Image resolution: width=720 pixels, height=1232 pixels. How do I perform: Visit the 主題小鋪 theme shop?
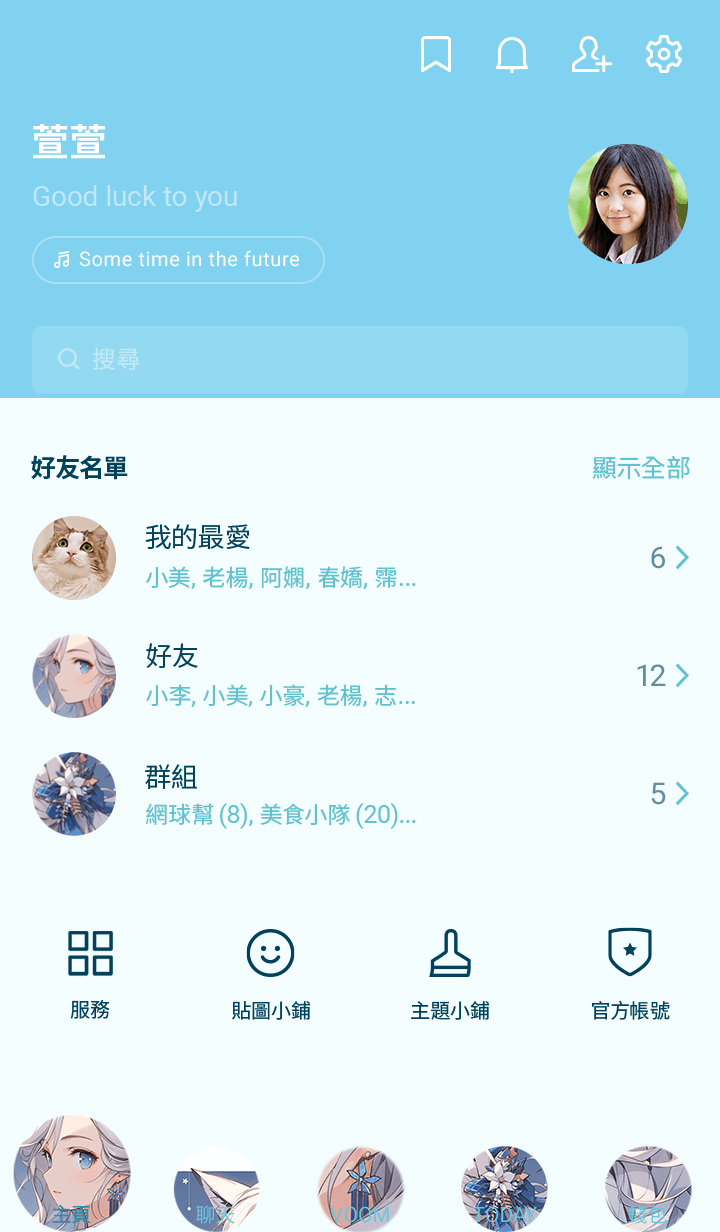click(x=450, y=972)
